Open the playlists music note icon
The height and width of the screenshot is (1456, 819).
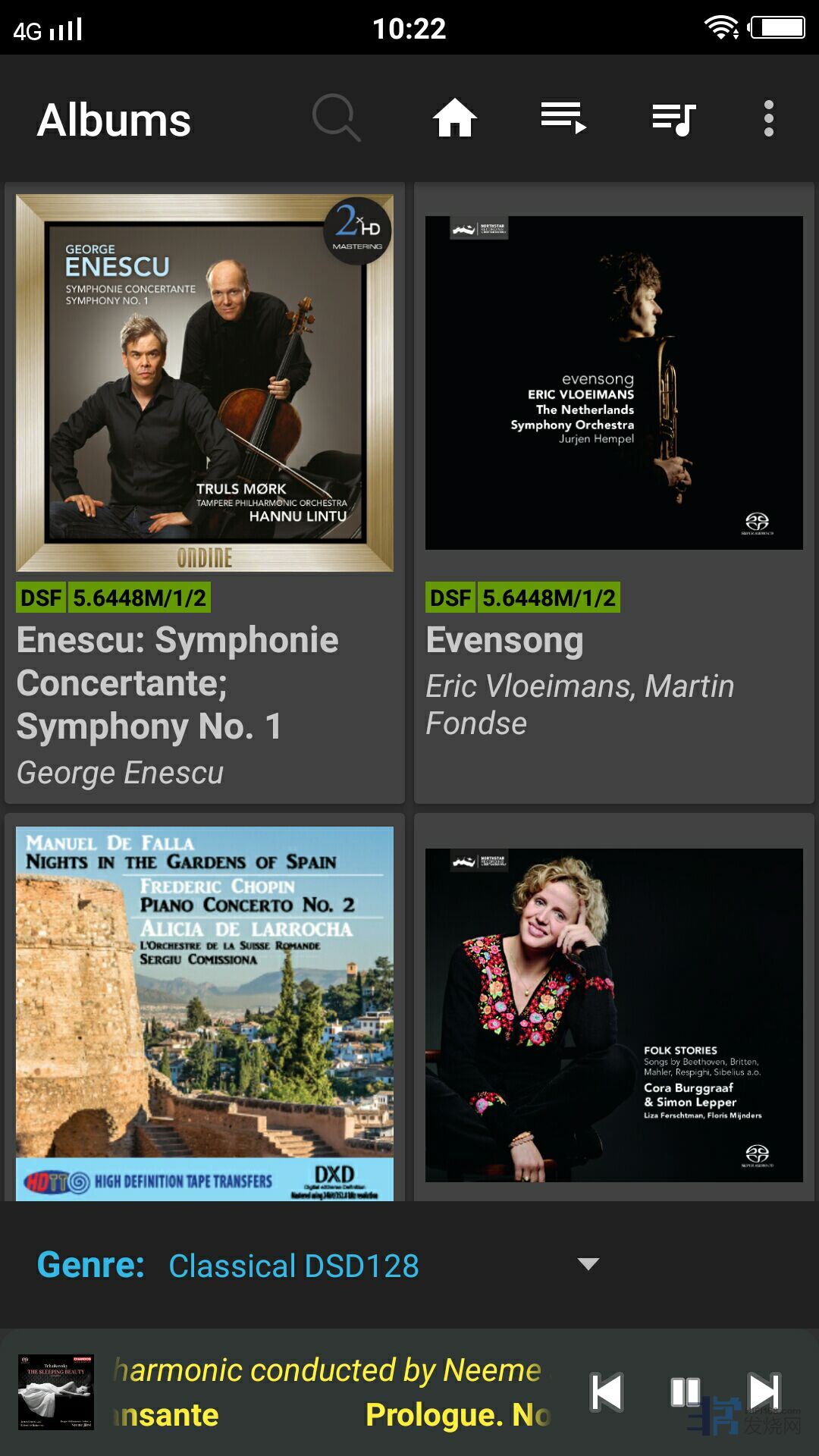click(673, 119)
